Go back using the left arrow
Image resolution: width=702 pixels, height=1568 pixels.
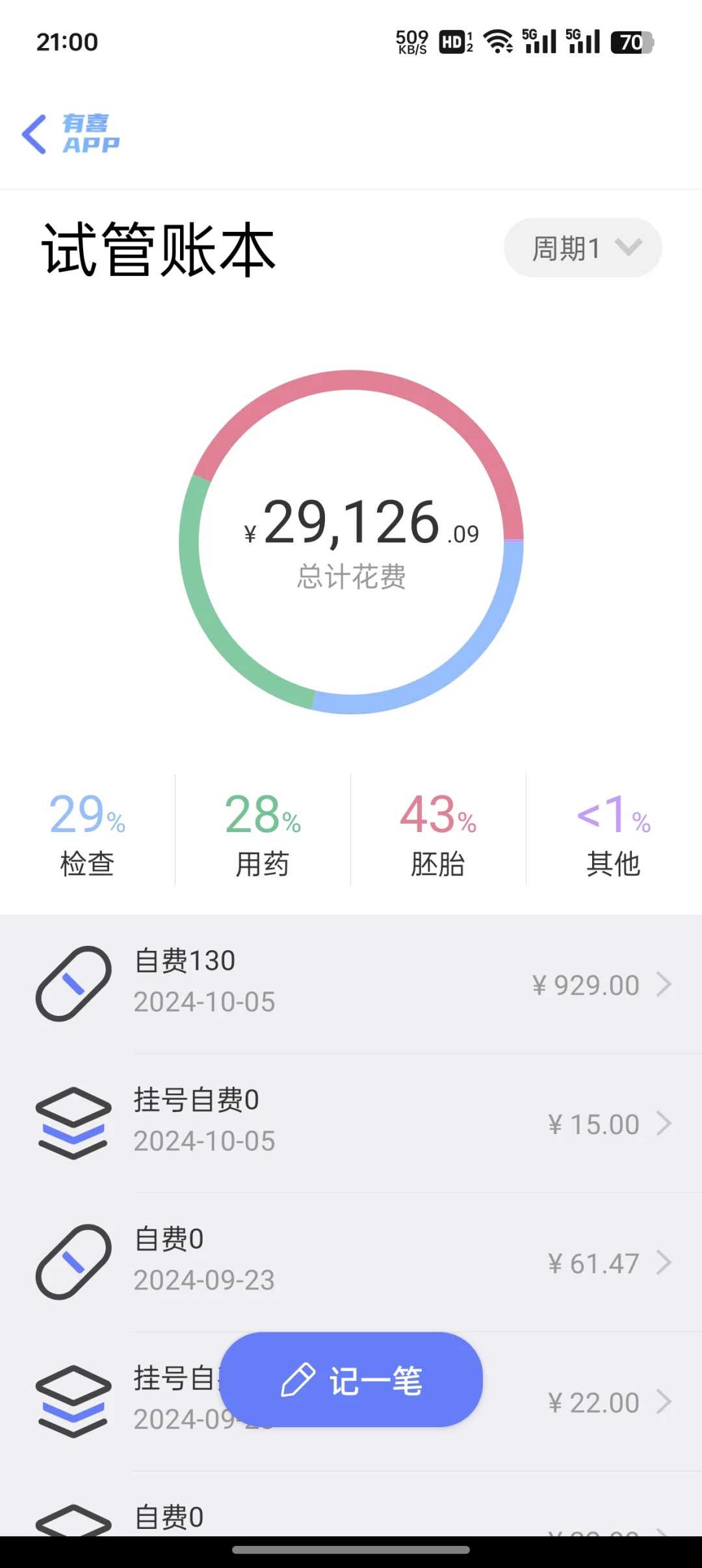pos(34,133)
